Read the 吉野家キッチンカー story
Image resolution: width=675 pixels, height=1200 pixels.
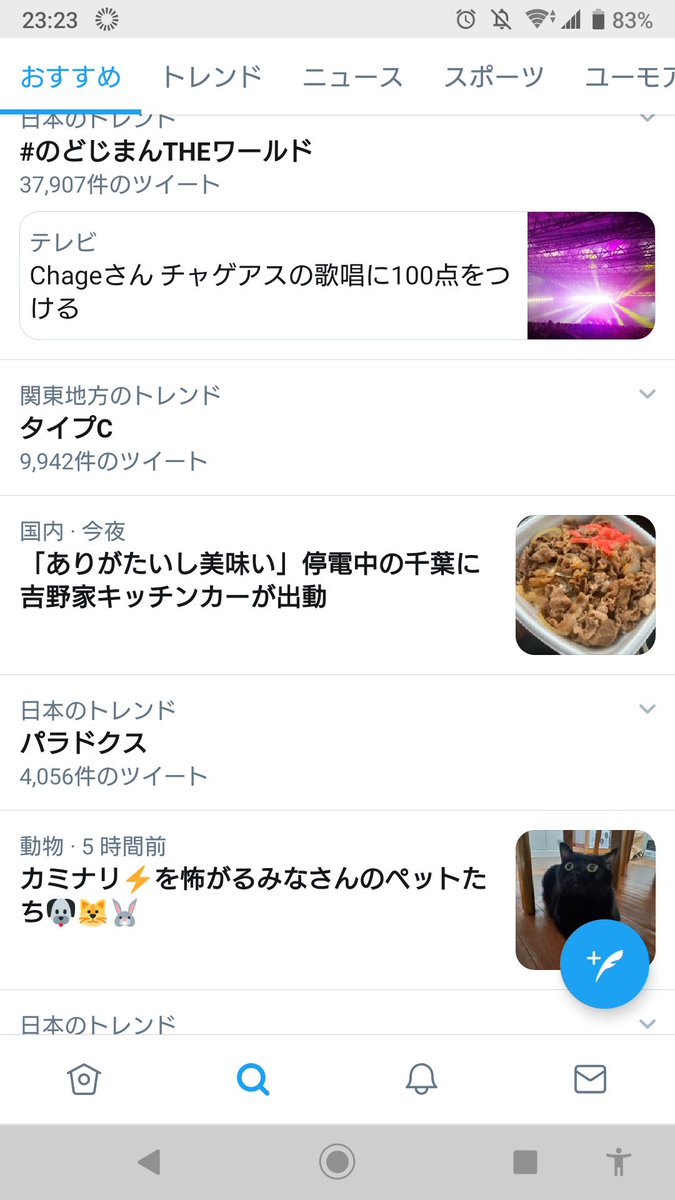(x=337, y=585)
